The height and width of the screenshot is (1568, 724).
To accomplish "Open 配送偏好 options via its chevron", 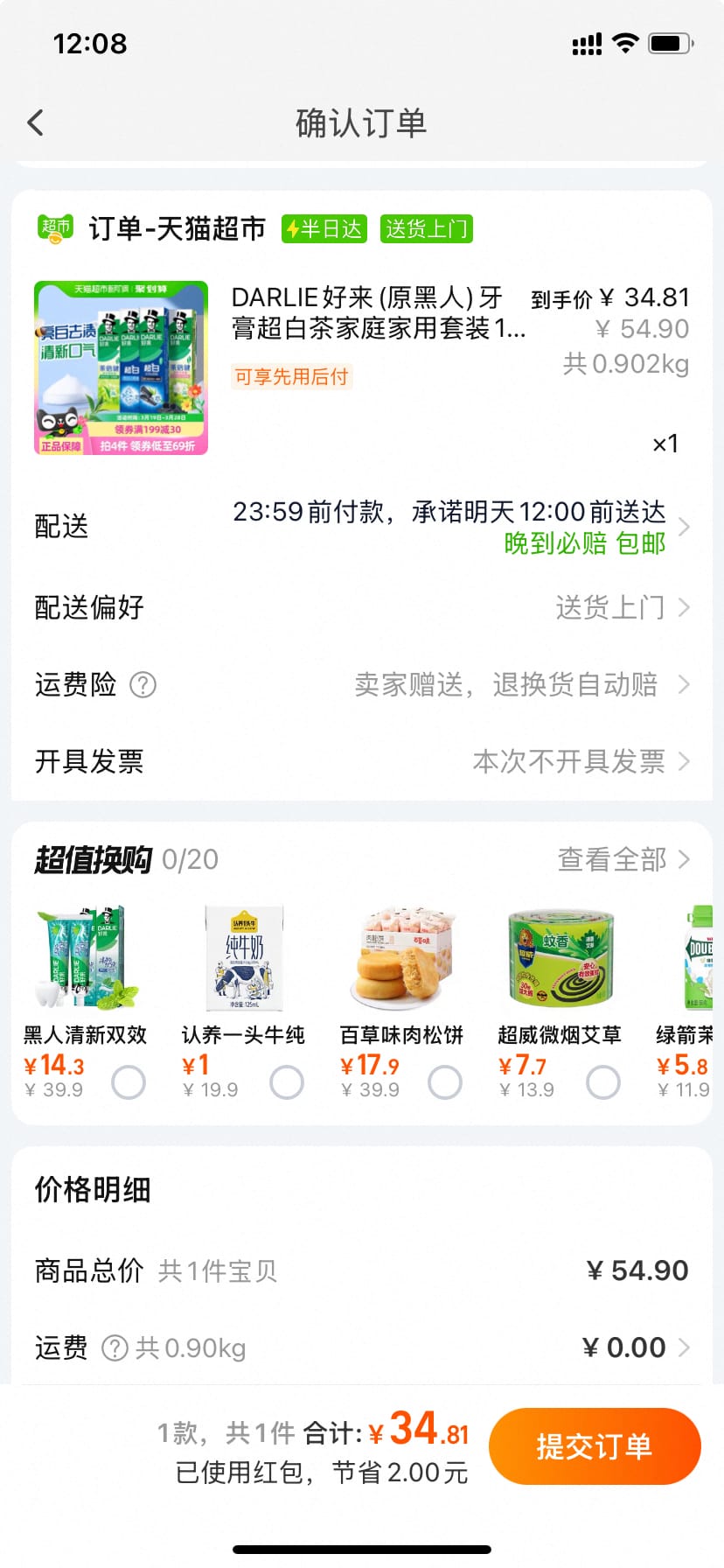I will click(688, 606).
